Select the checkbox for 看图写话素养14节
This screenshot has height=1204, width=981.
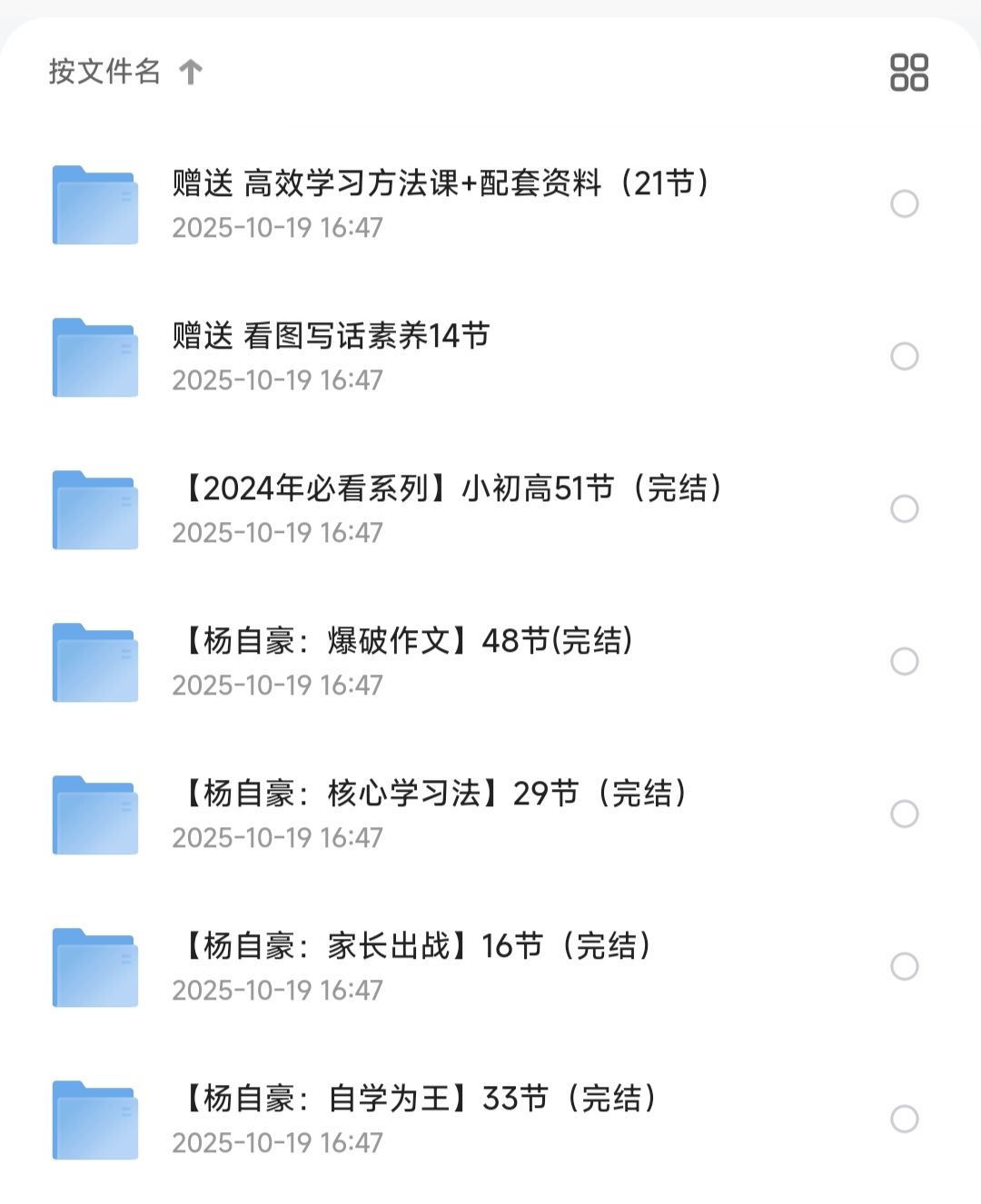click(x=905, y=356)
